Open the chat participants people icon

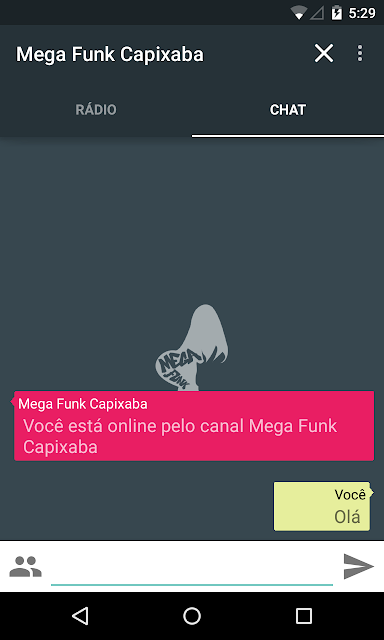(x=25, y=567)
